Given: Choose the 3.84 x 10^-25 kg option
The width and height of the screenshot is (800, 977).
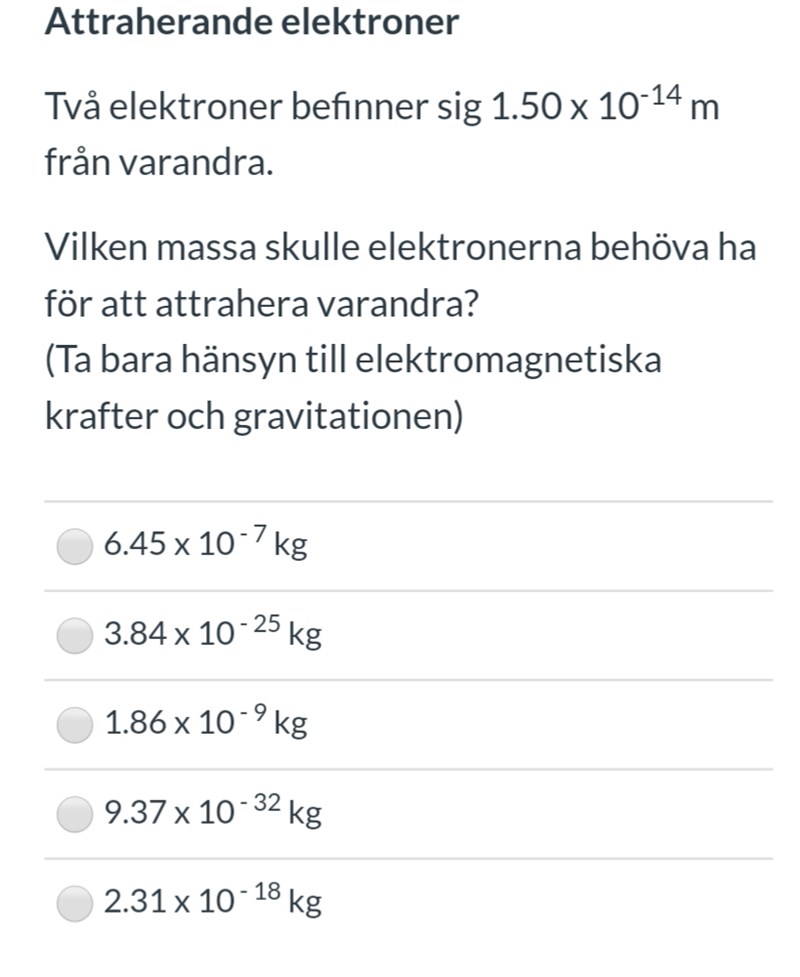Looking at the screenshot, I should pyautogui.click(x=75, y=635).
